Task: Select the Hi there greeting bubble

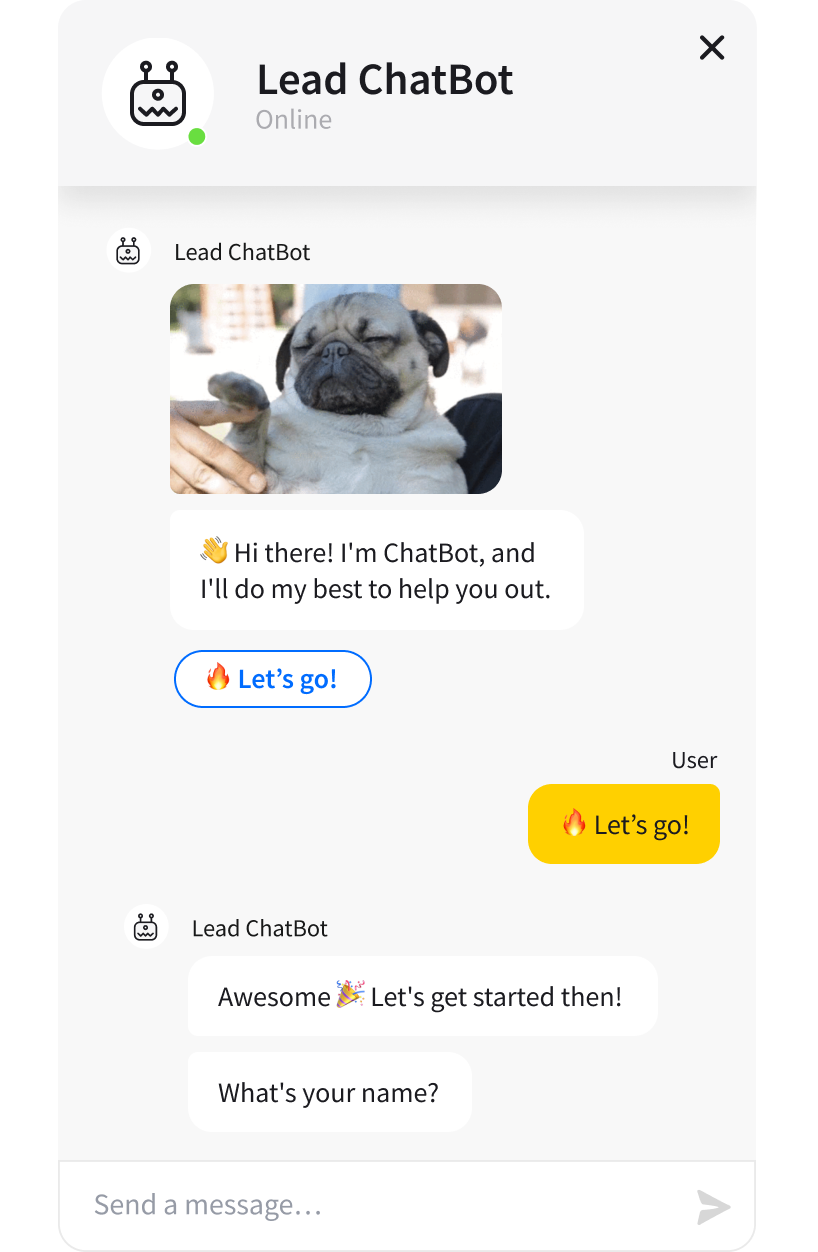Action: point(377,569)
